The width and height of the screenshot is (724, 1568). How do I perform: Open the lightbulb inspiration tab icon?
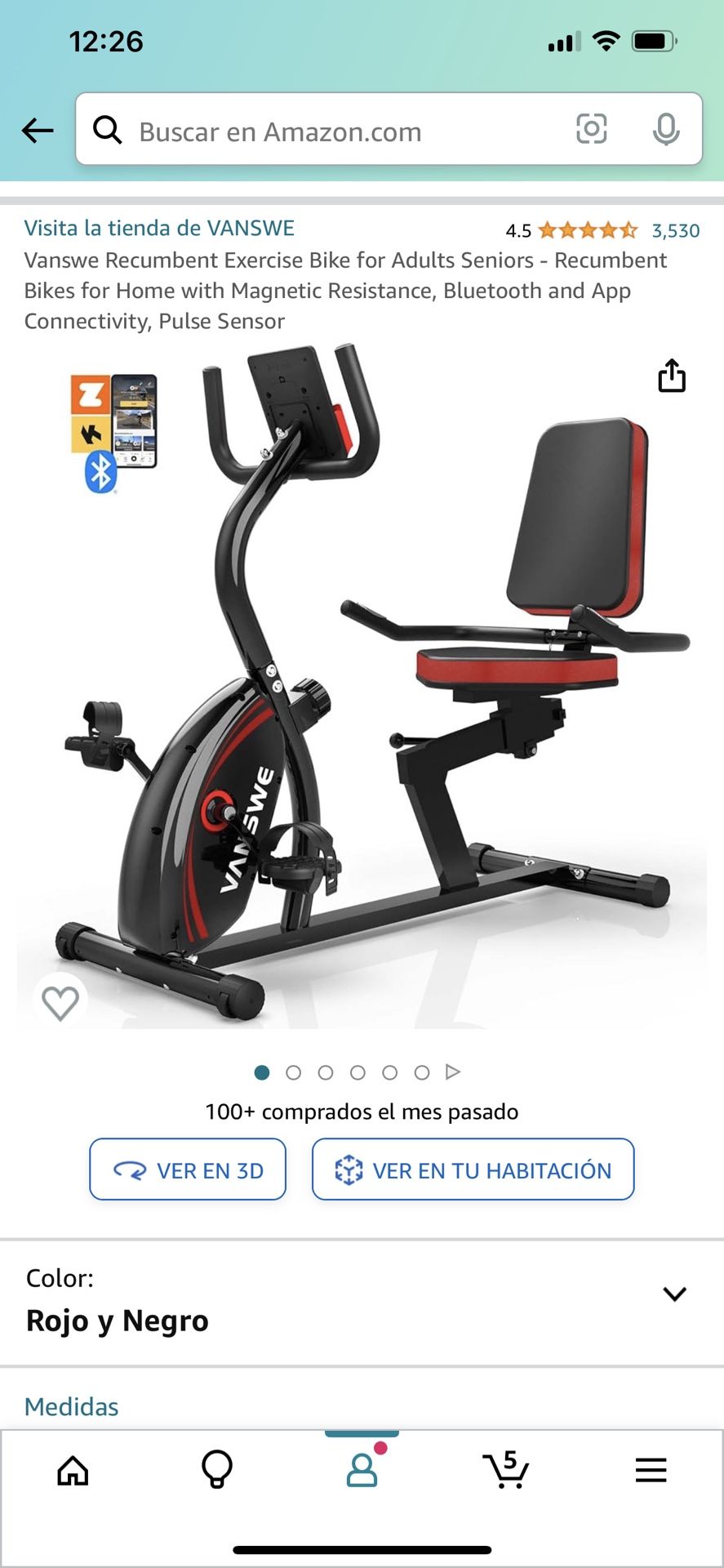217,1470
